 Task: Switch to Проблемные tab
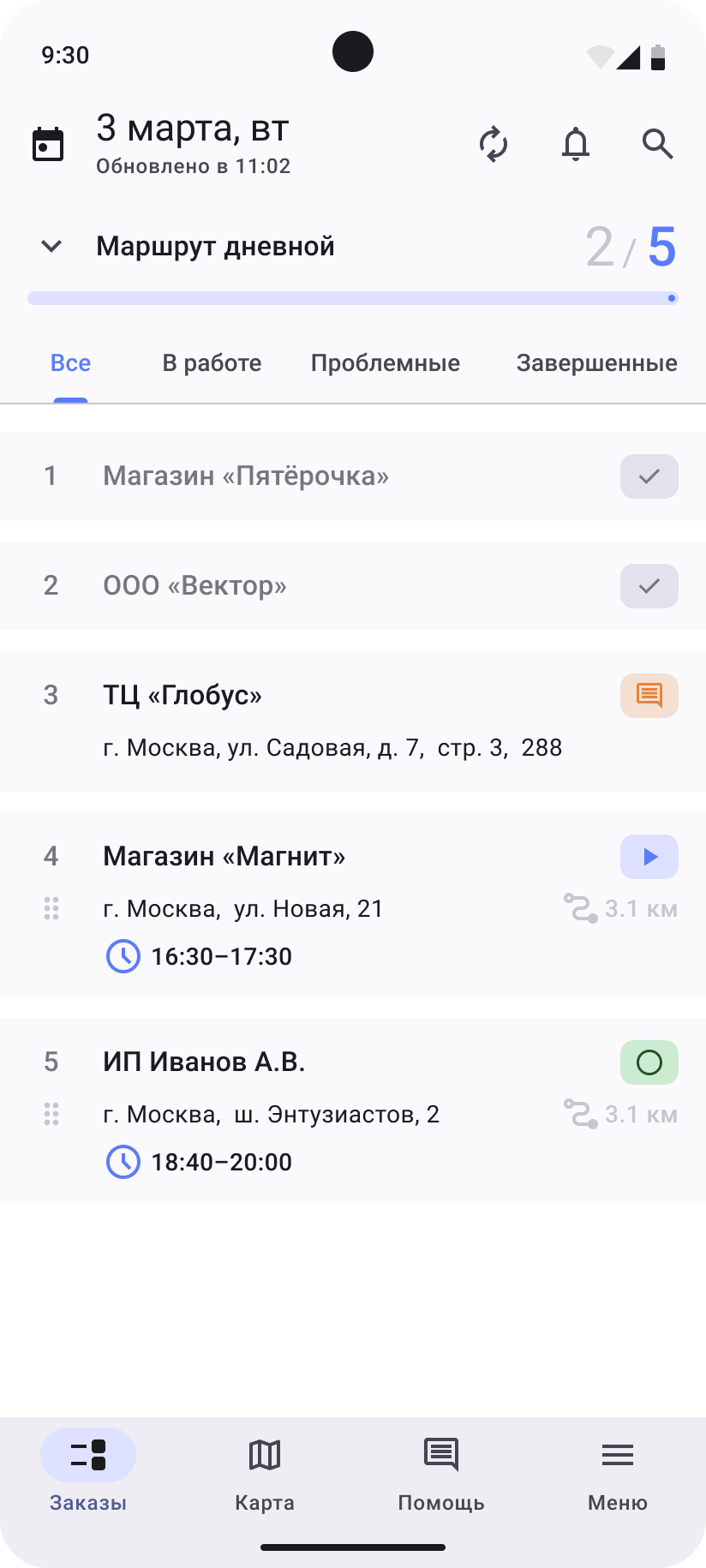[x=386, y=362]
